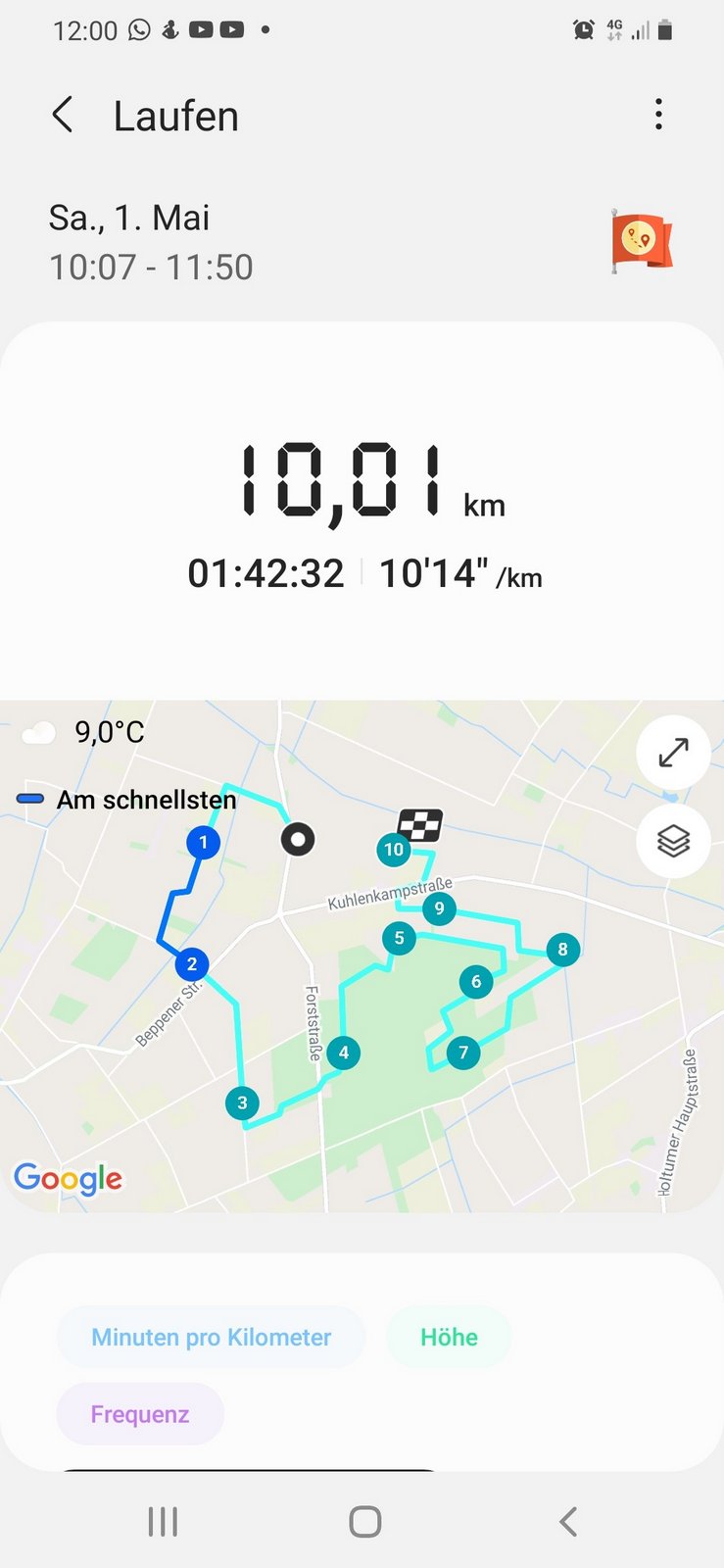Viewport: 724px width, 1568px height.
Task: Go back from the Laufen screen
Action: tap(63, 116)
